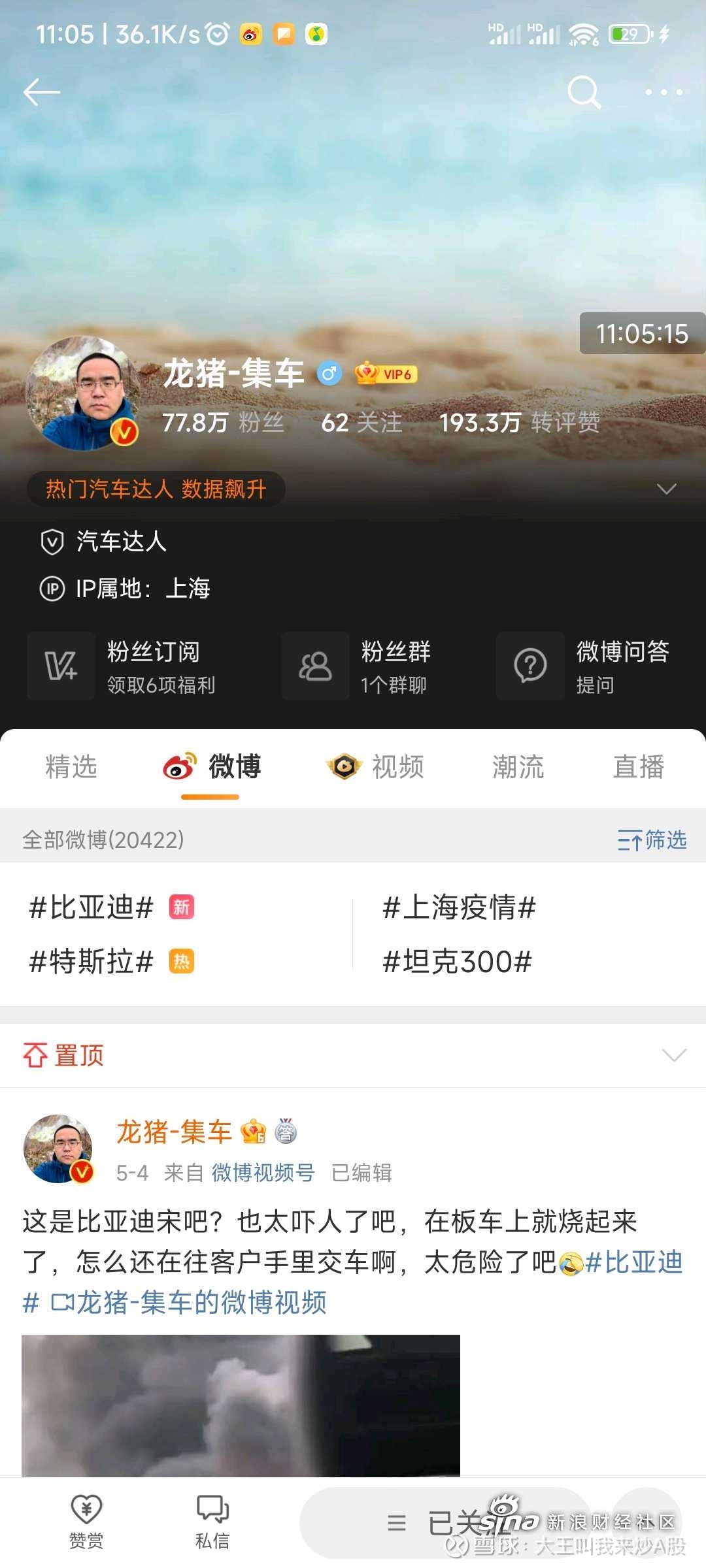Screen dimensions: 706x1568
Task: Open 粉丝群 fan group chat
Action: point(366,666)
